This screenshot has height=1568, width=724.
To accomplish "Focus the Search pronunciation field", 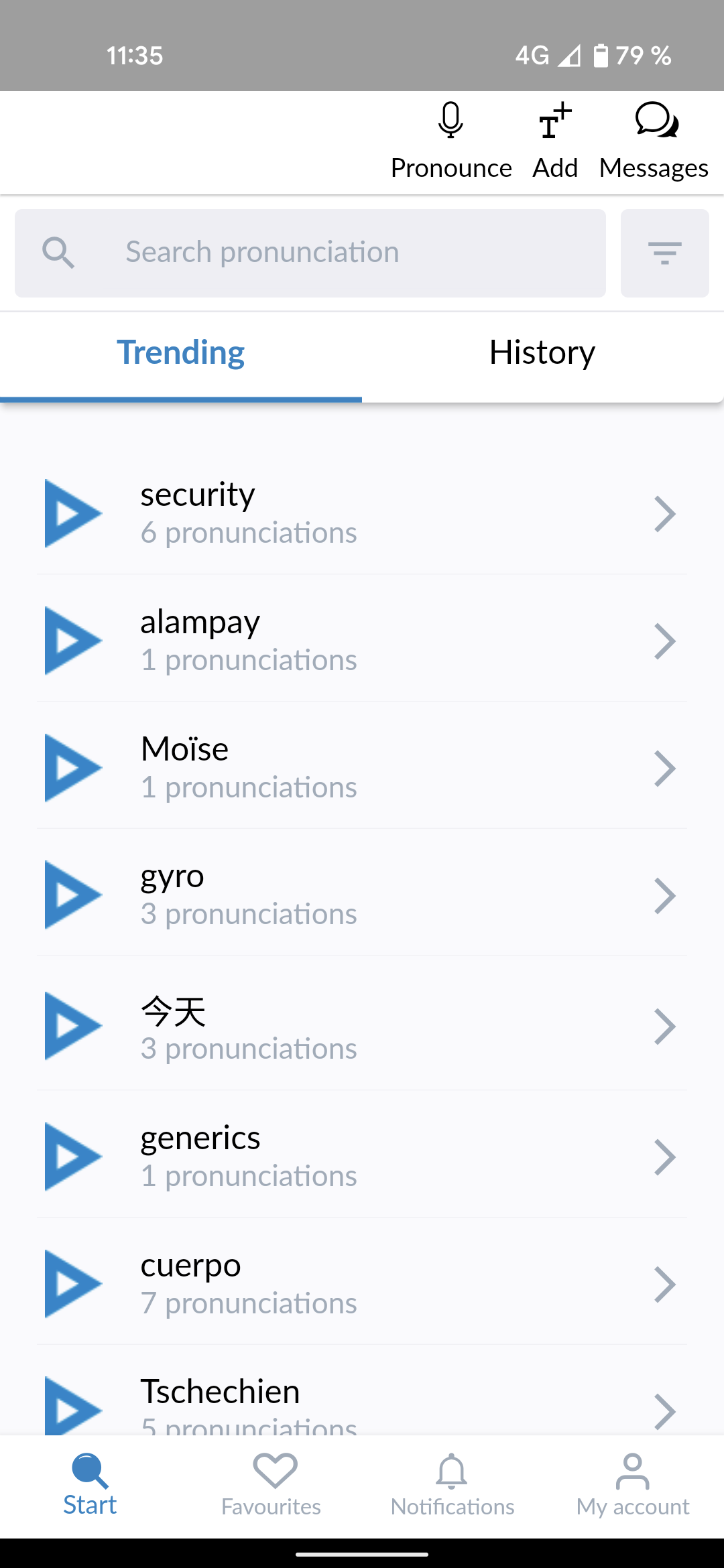I will click(310, 253).
